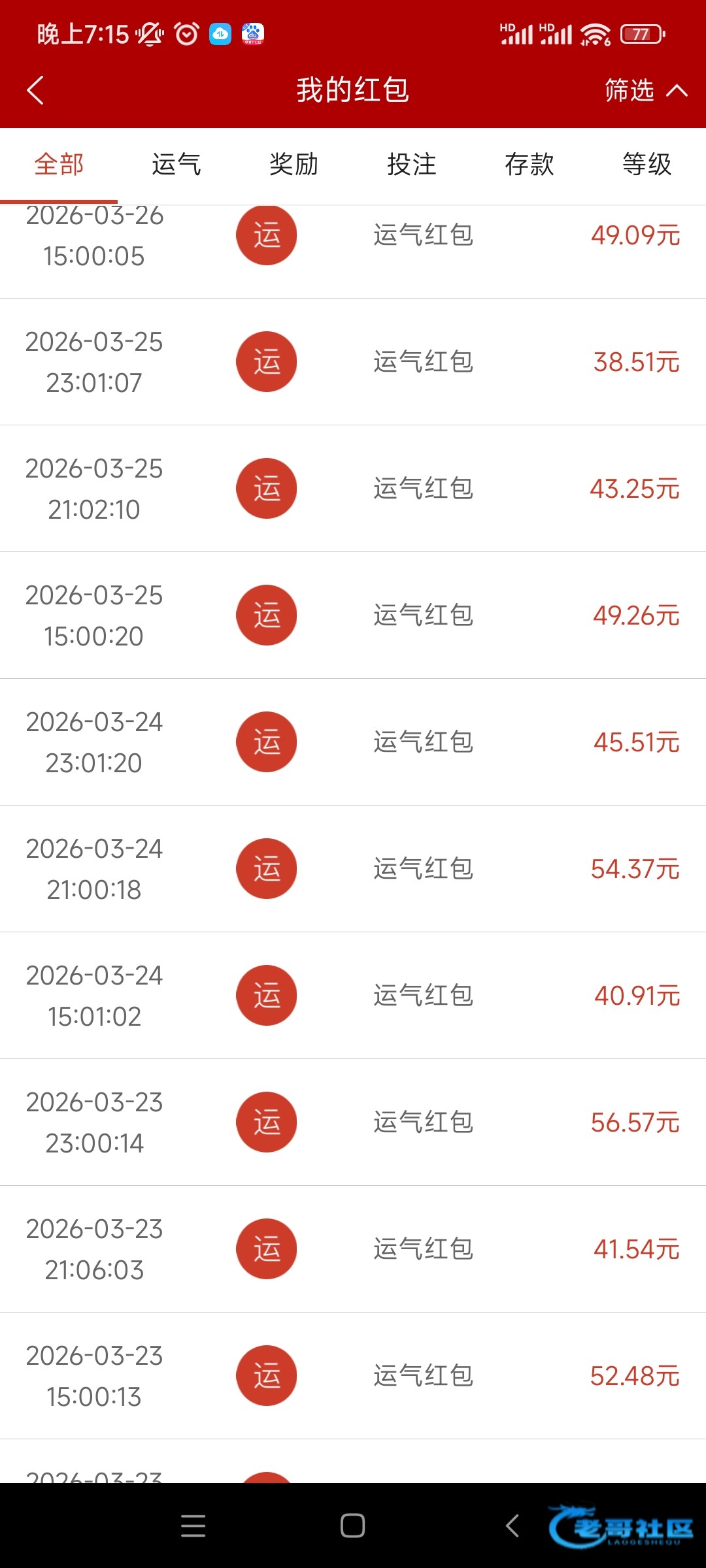This screenshot has height=1568, width=706.
Task: Select the 投注 tab
Action: click(412, 165)
